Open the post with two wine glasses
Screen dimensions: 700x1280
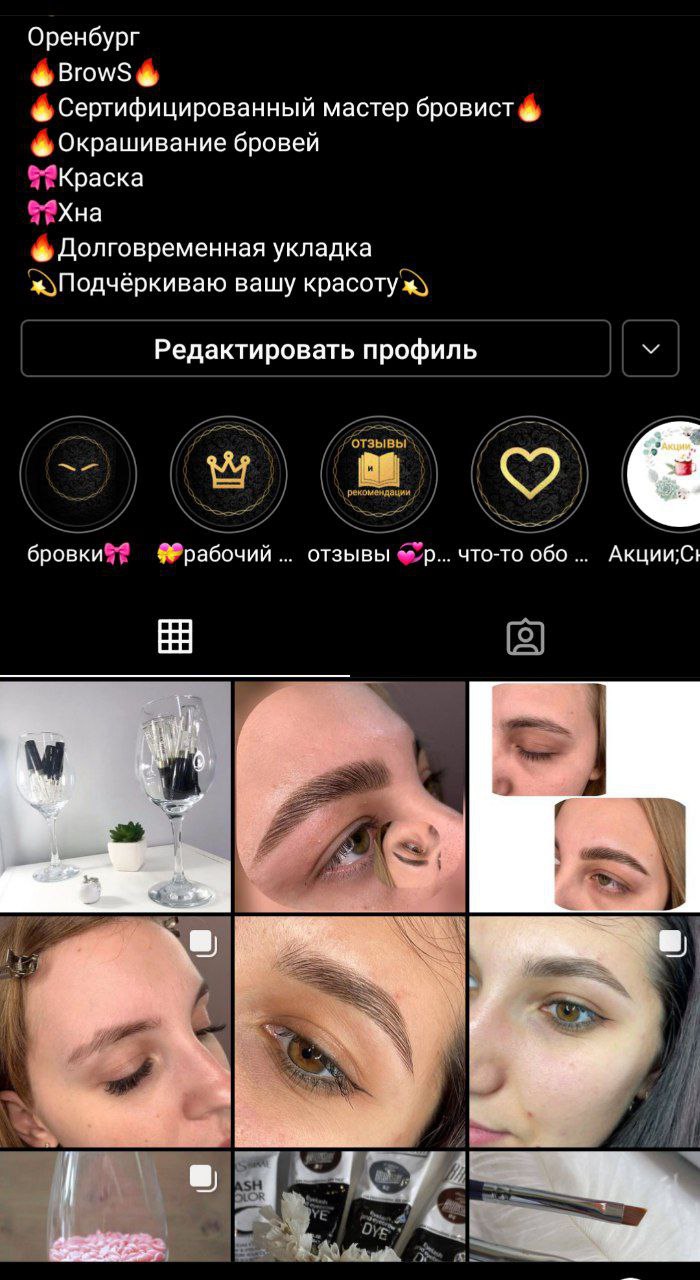pyautogui.click(x=115, y=797)
